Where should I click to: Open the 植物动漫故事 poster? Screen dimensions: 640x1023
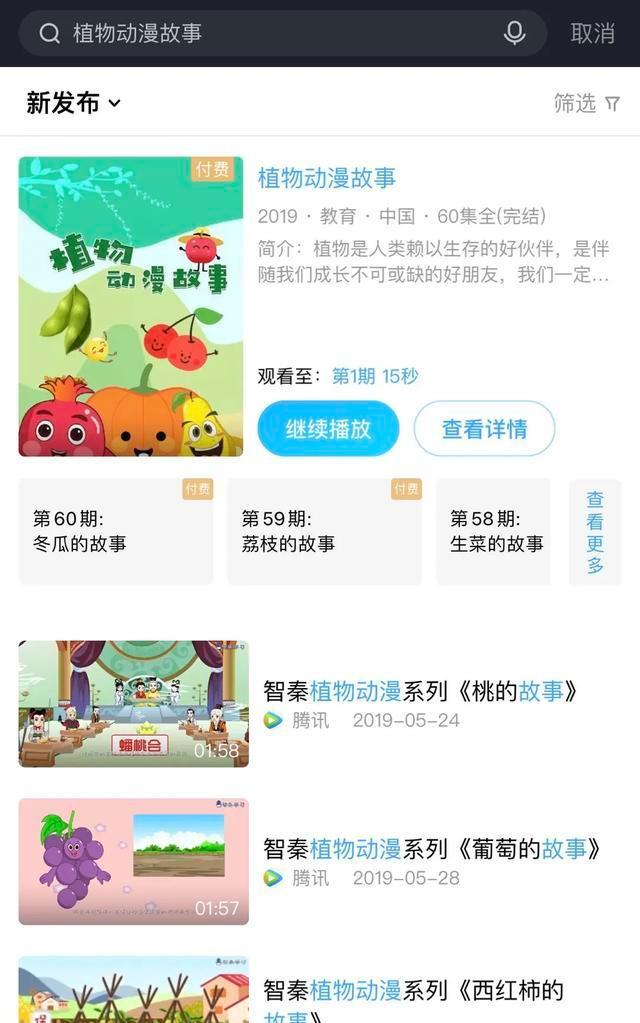coord(131,306)
